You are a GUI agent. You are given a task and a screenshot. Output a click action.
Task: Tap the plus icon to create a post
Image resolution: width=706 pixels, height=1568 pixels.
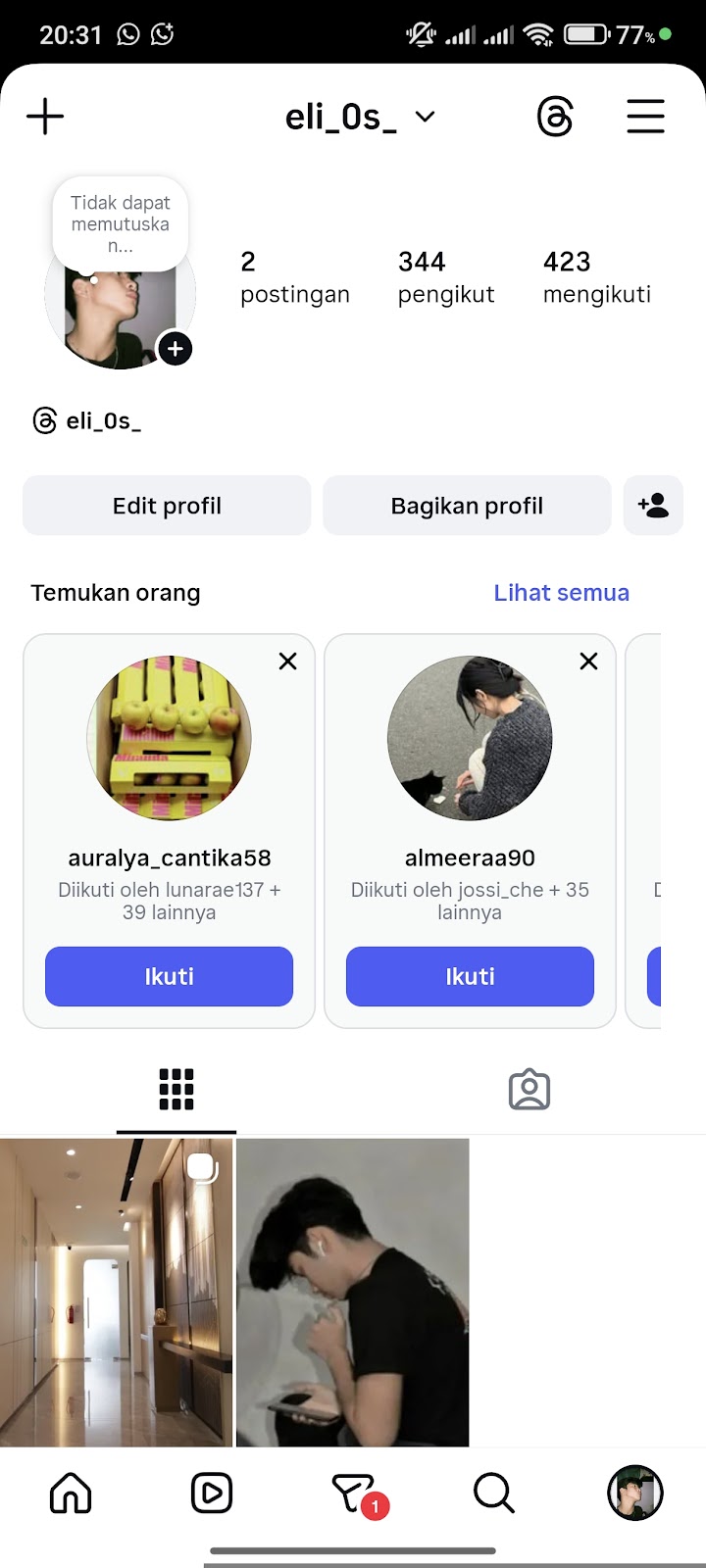[x=45, y=118]
